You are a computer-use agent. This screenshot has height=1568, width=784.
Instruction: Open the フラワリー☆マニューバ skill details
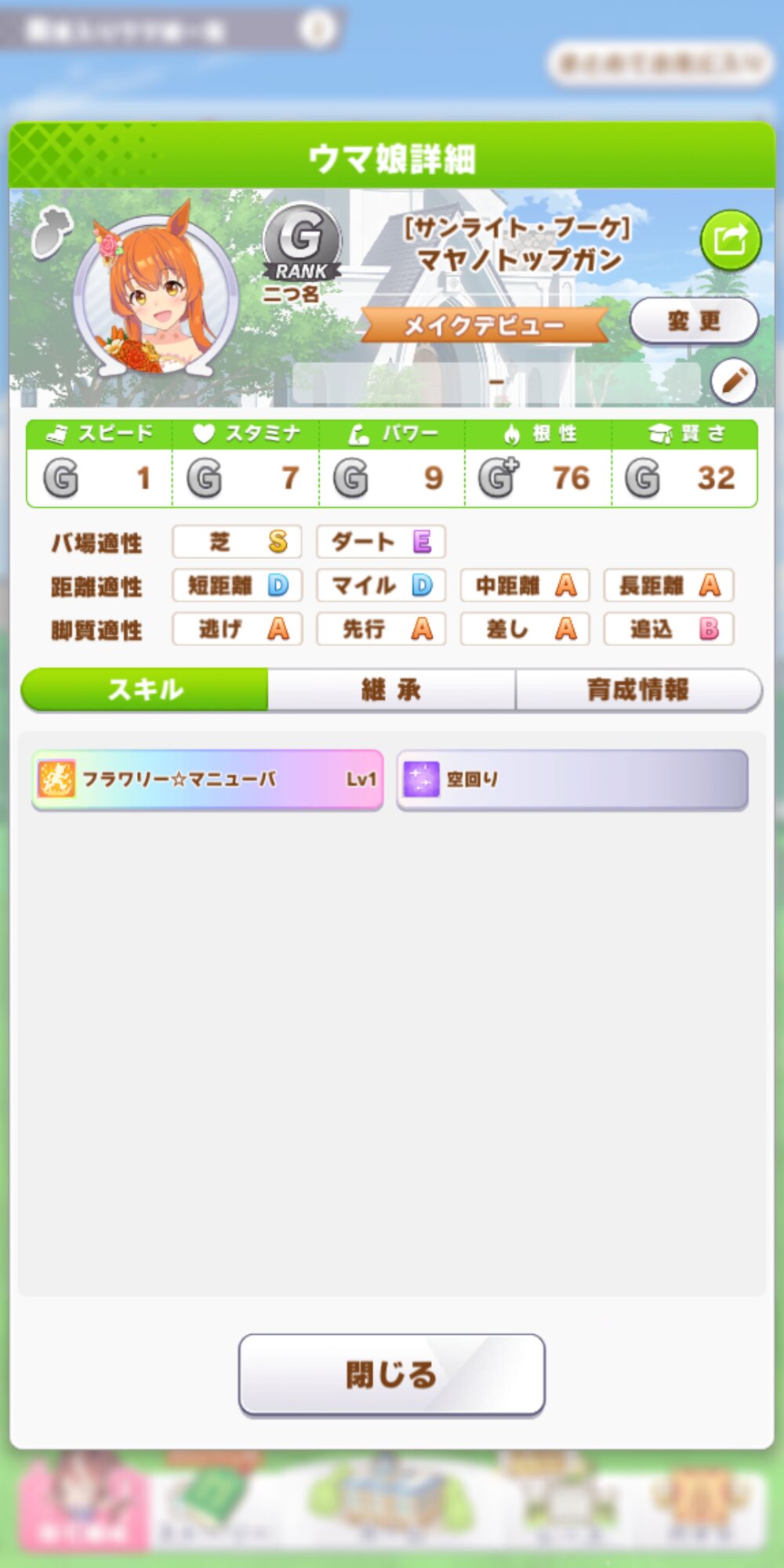point(208,779)
